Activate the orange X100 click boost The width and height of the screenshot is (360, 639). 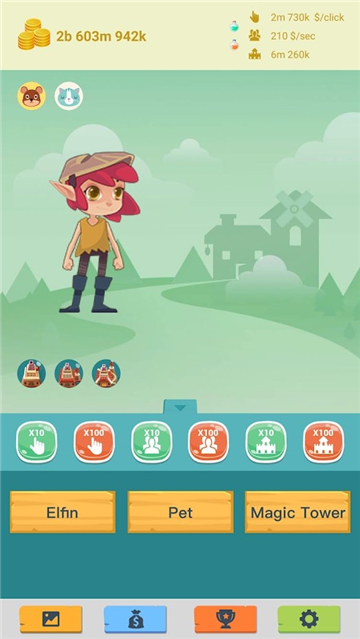pyautogui.click(x=94, y=442)
